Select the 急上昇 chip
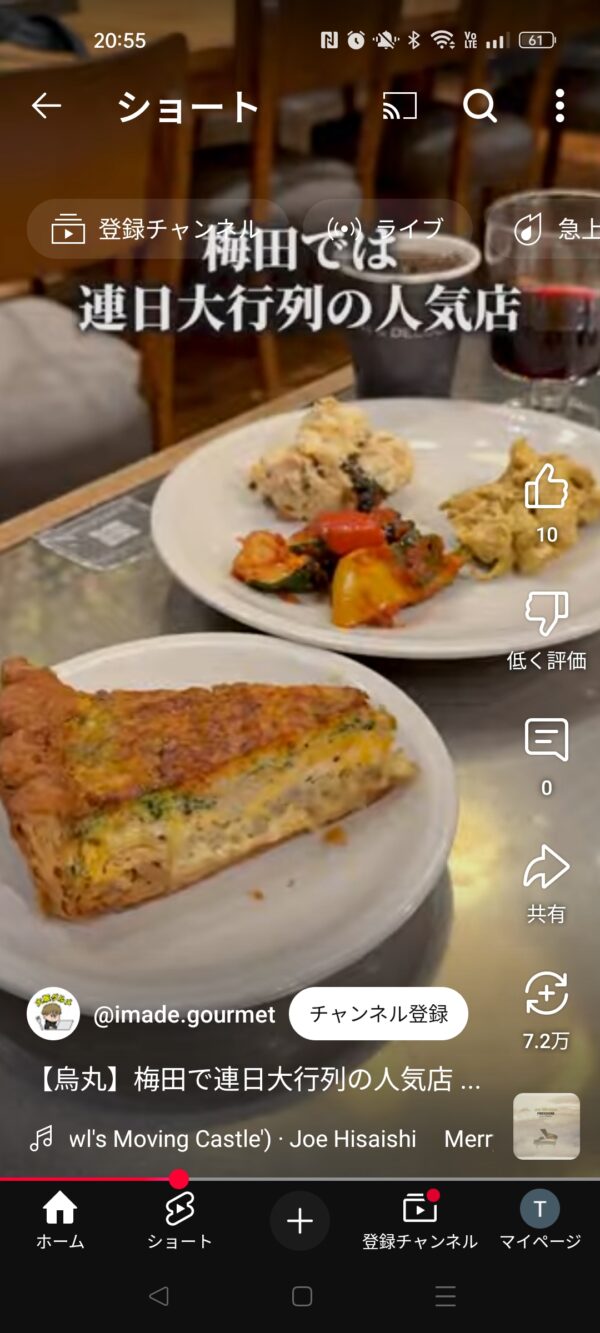 [544, 229]
